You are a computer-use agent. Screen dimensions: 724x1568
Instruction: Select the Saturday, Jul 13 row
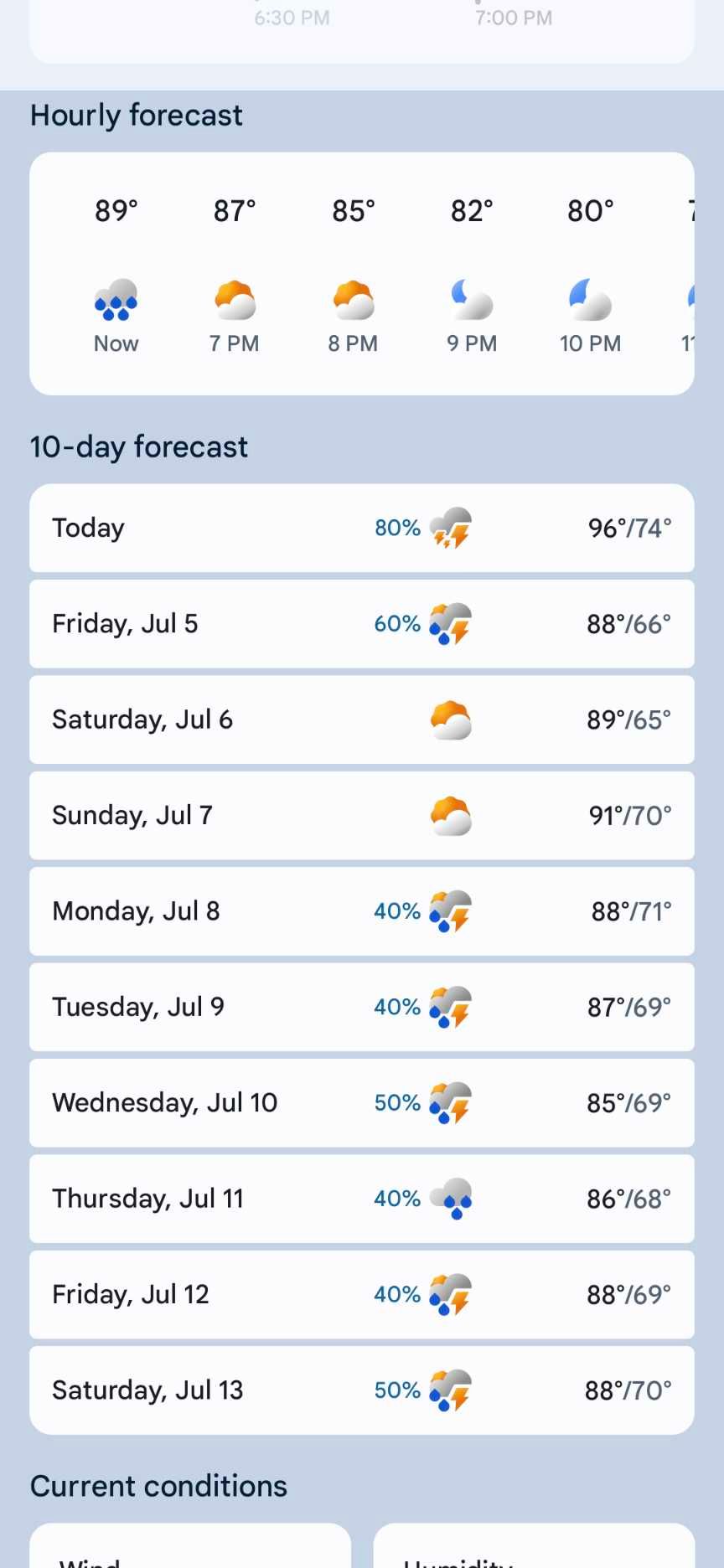[x=362, y=1390]
